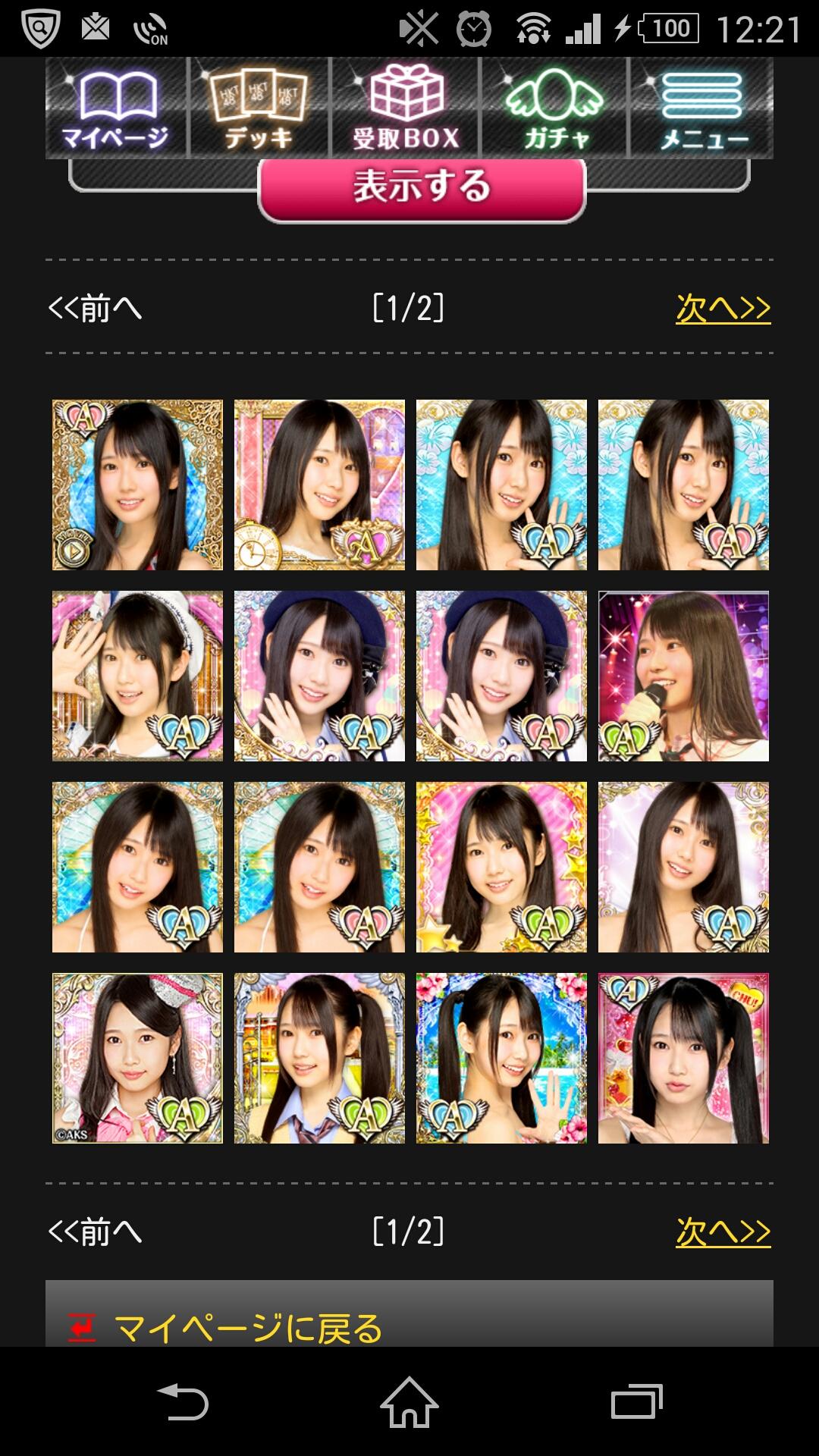Select the twin-tail card with tropical flowers
Image resolution: width=819 pixels, height=1456 pixels.
tap(501, 1059)
